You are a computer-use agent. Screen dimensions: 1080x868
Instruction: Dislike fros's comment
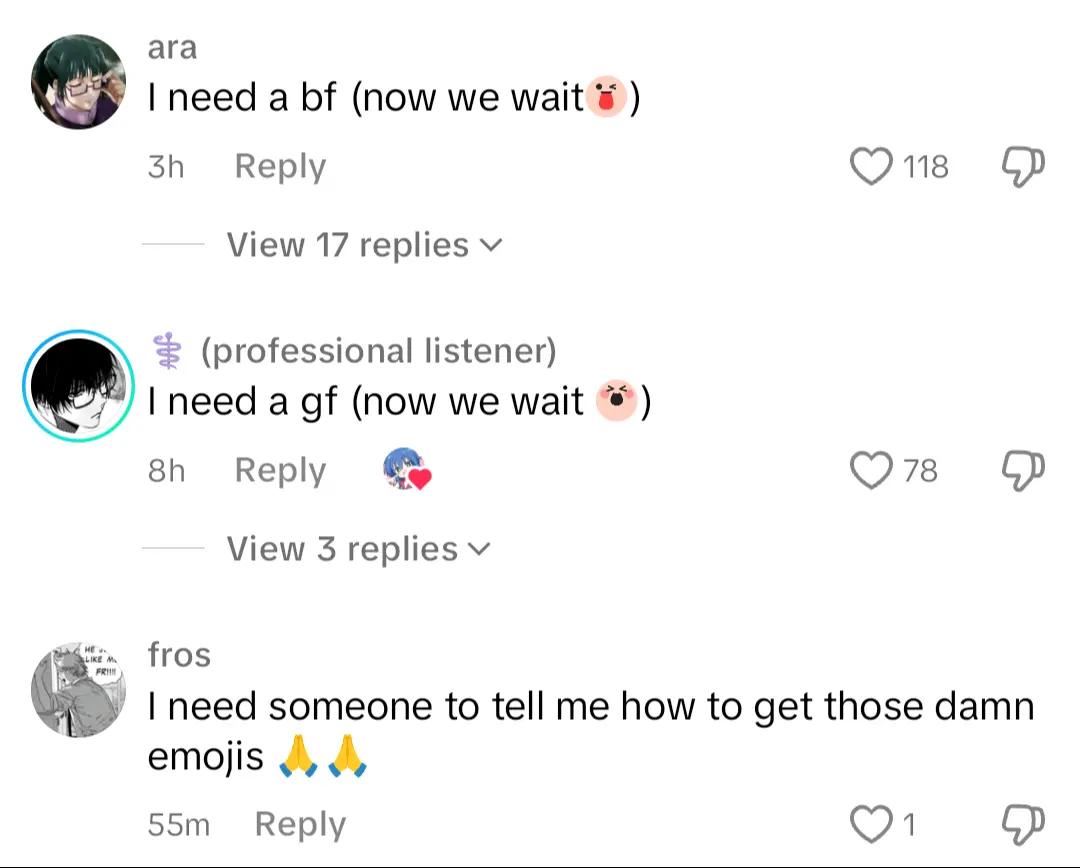1022,823
